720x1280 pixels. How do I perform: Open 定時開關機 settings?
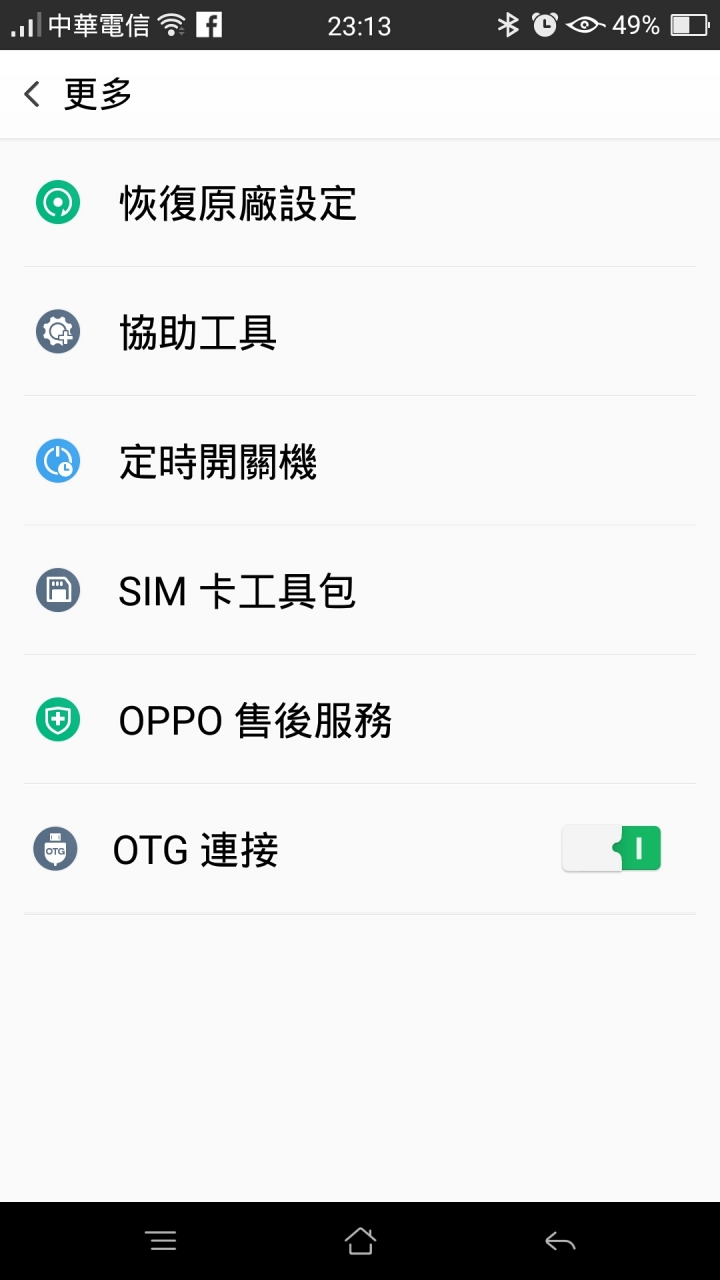[360, 461]
